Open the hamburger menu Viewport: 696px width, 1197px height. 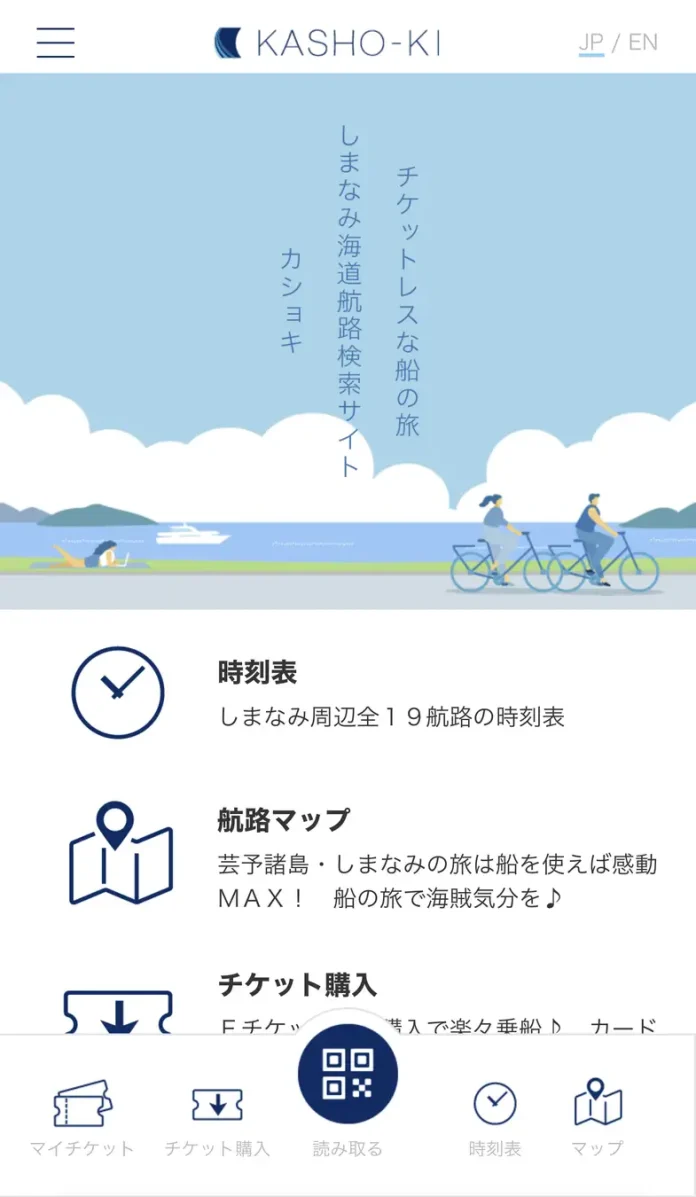(56, 42)
